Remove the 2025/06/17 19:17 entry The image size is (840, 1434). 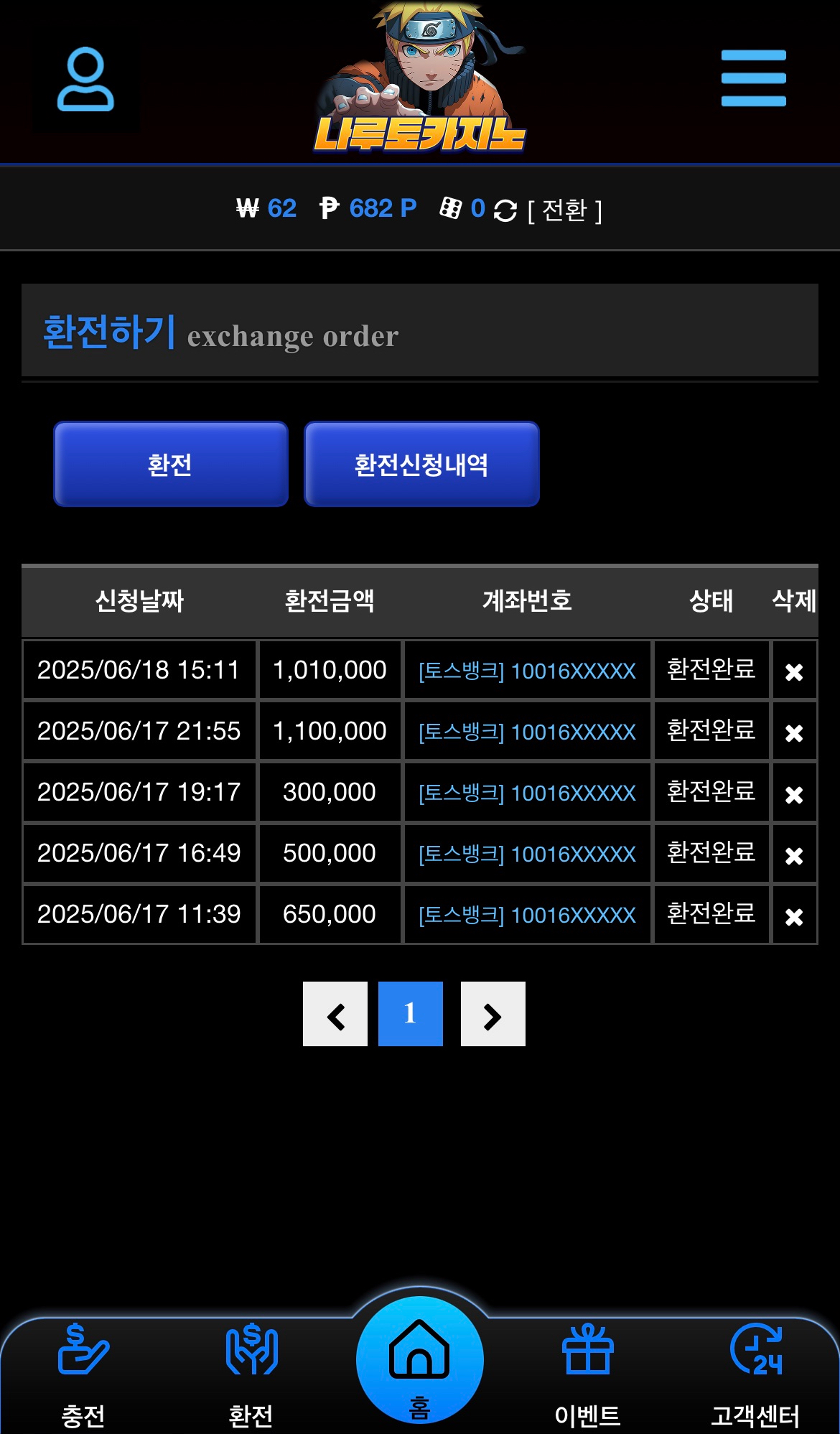793,794
